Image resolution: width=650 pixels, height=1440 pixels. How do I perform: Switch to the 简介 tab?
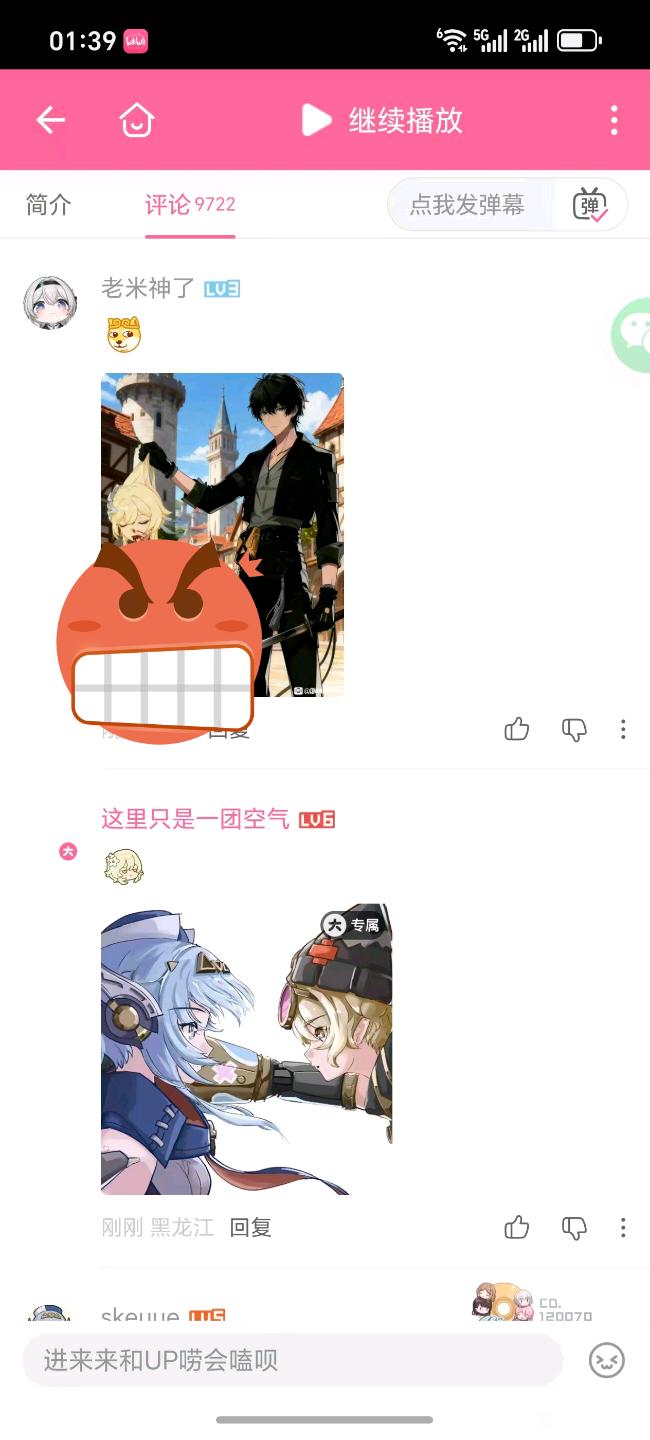[x=48, y=205]
